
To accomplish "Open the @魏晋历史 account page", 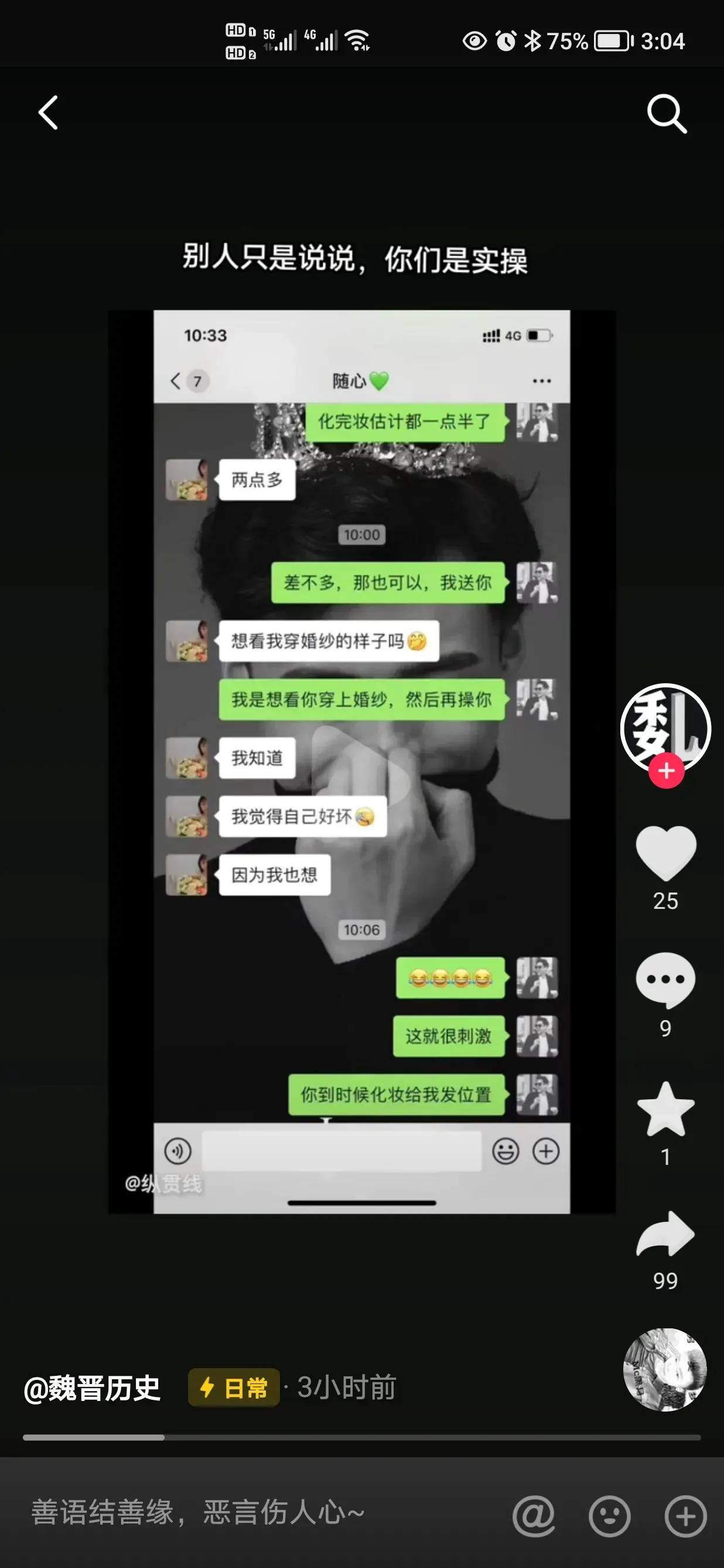I will pyautogui.click(x=93, y=1388).
